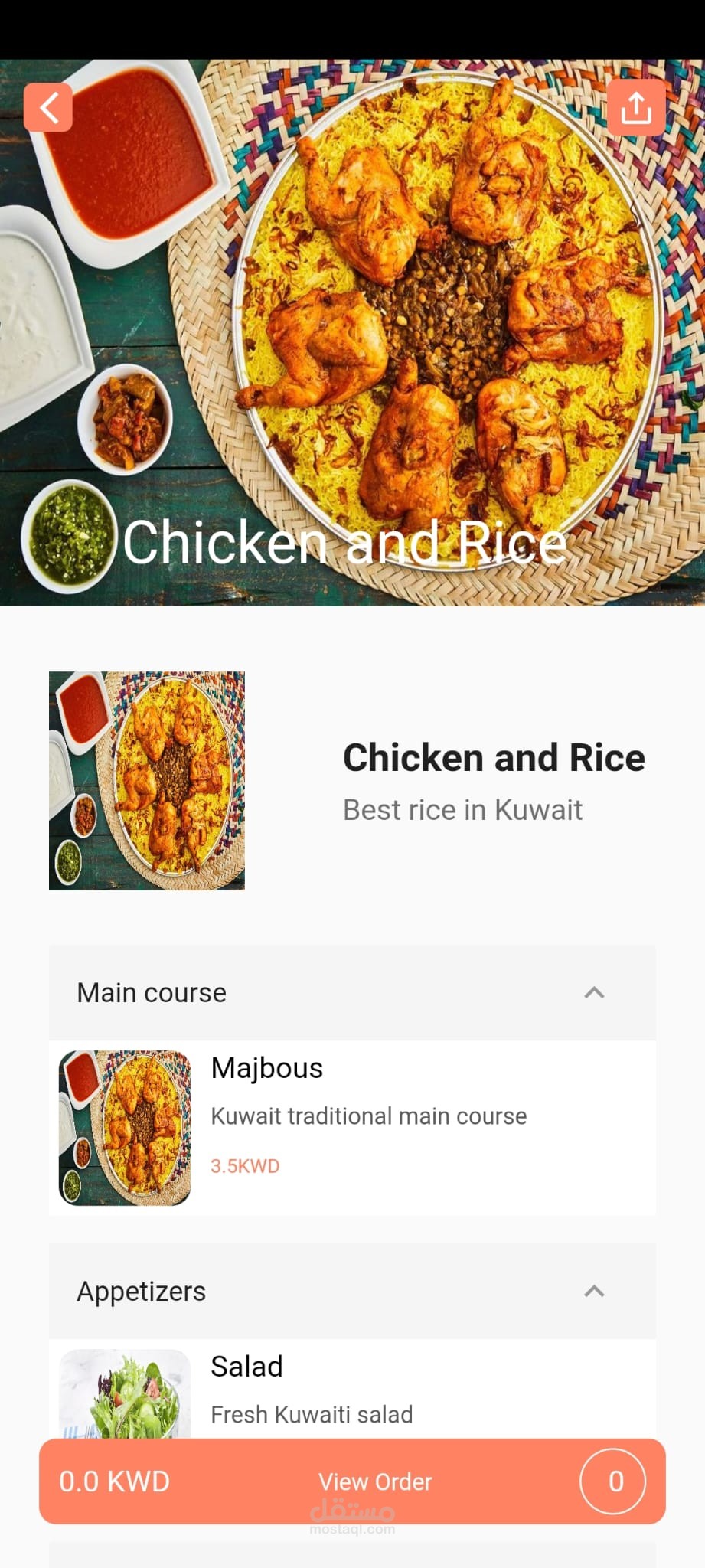Open the Majbous menu item
This screenshot has height=1568, width=705.
[352, 1127]
